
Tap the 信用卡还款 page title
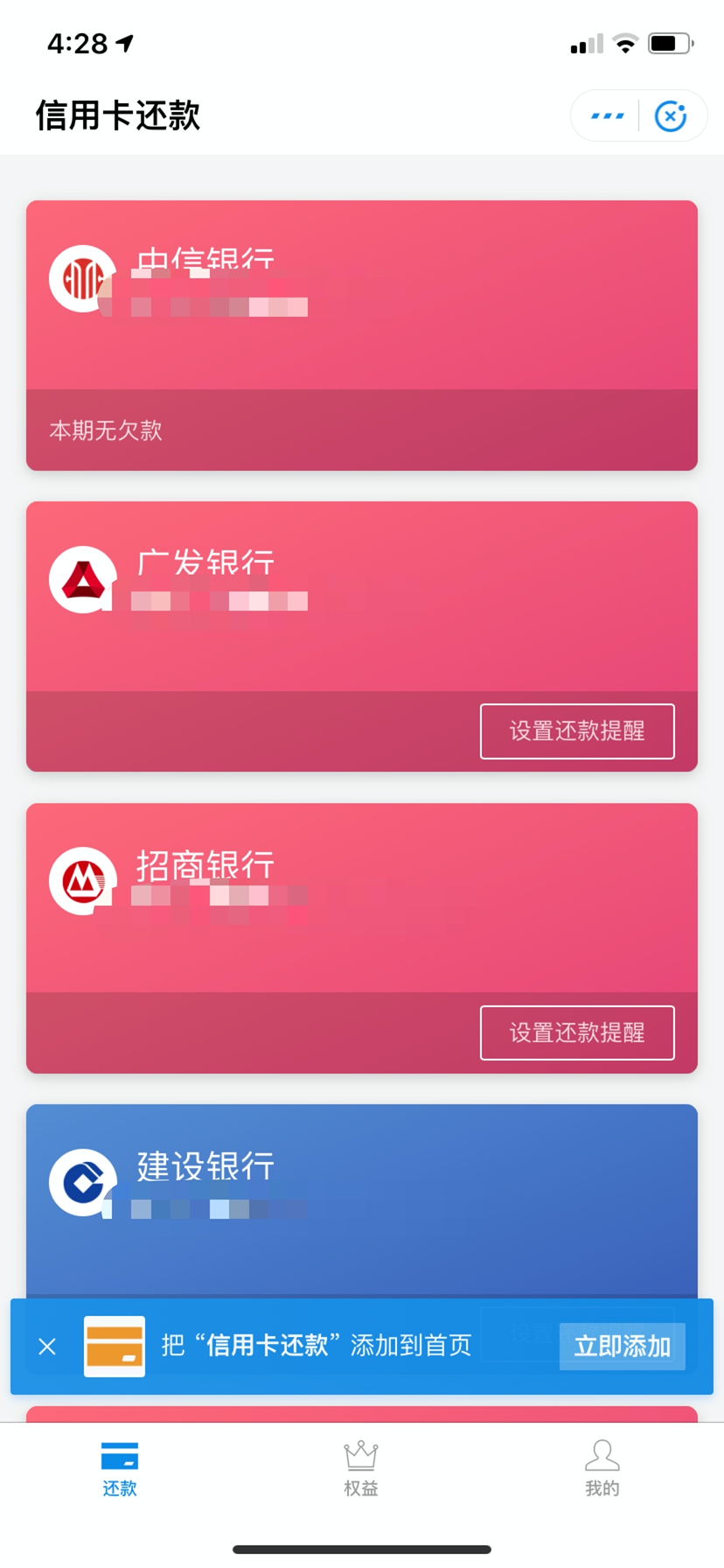tap(118, 116)
